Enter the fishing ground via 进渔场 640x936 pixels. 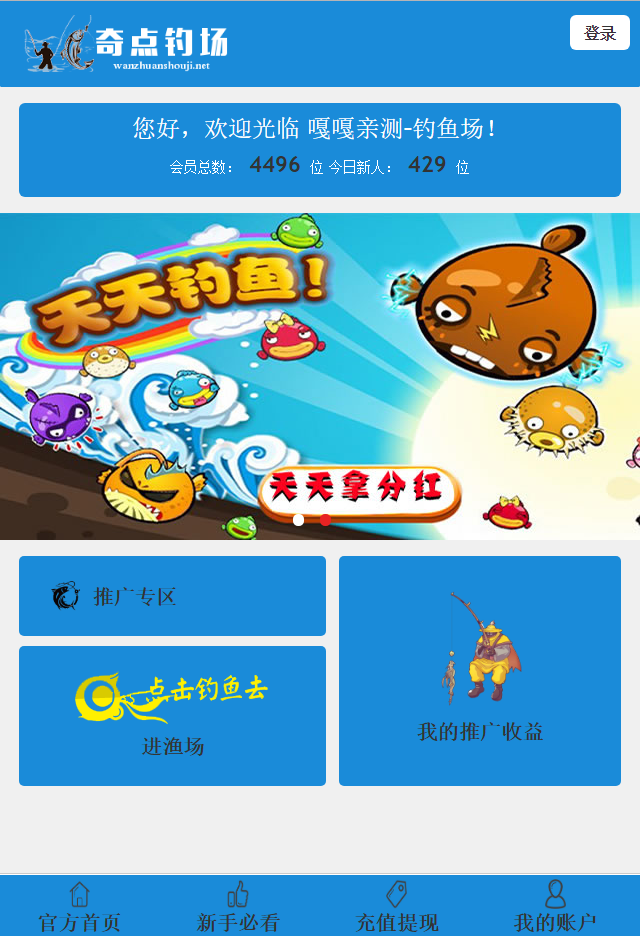pos(172,715)
